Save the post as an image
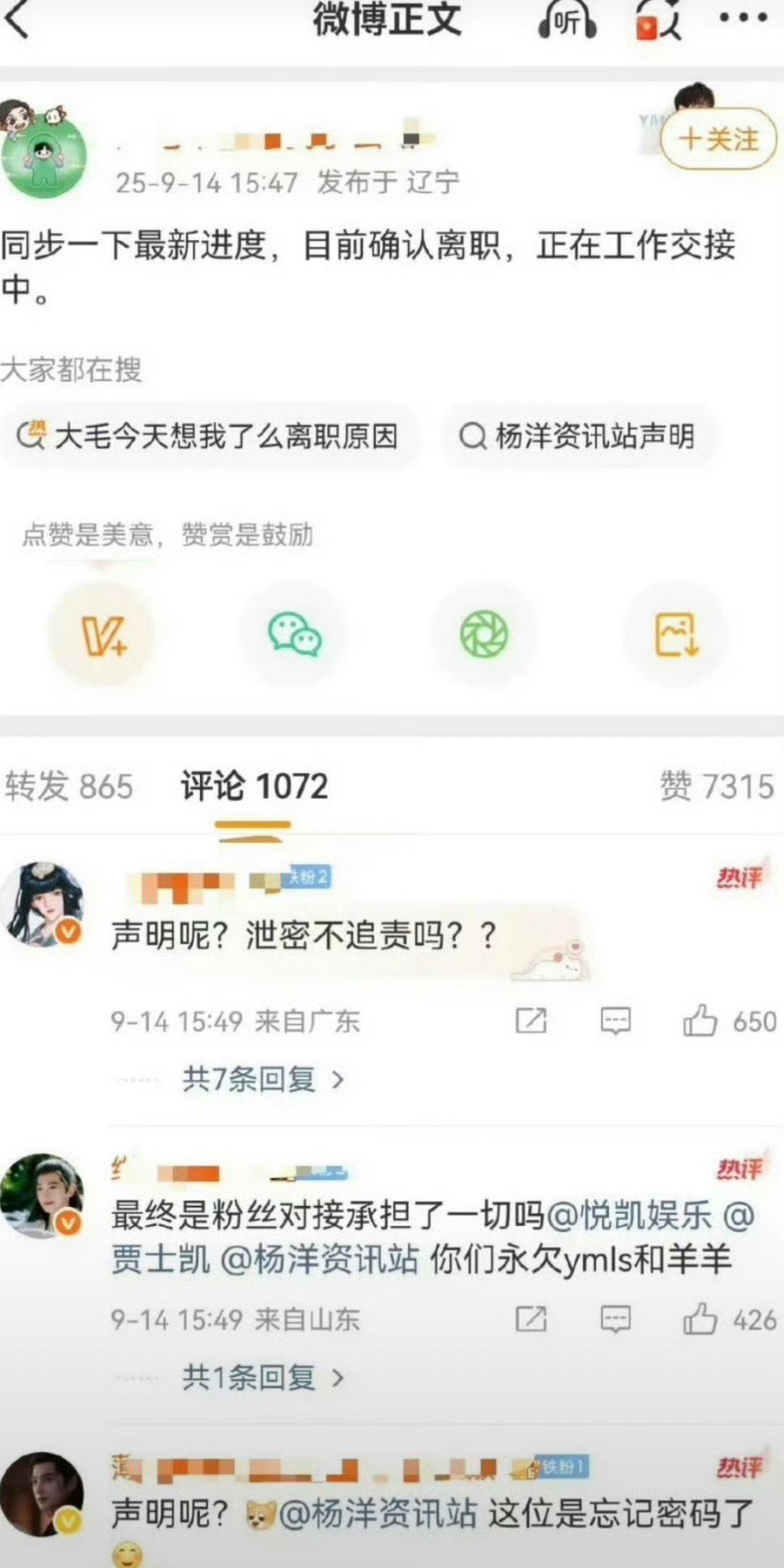 676,635
